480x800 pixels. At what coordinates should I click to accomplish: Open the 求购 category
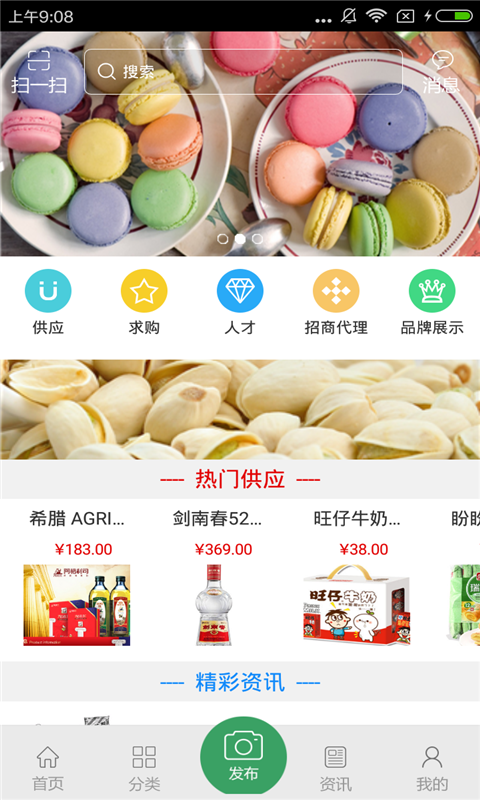pyautogui.click(x=144, y=302)
